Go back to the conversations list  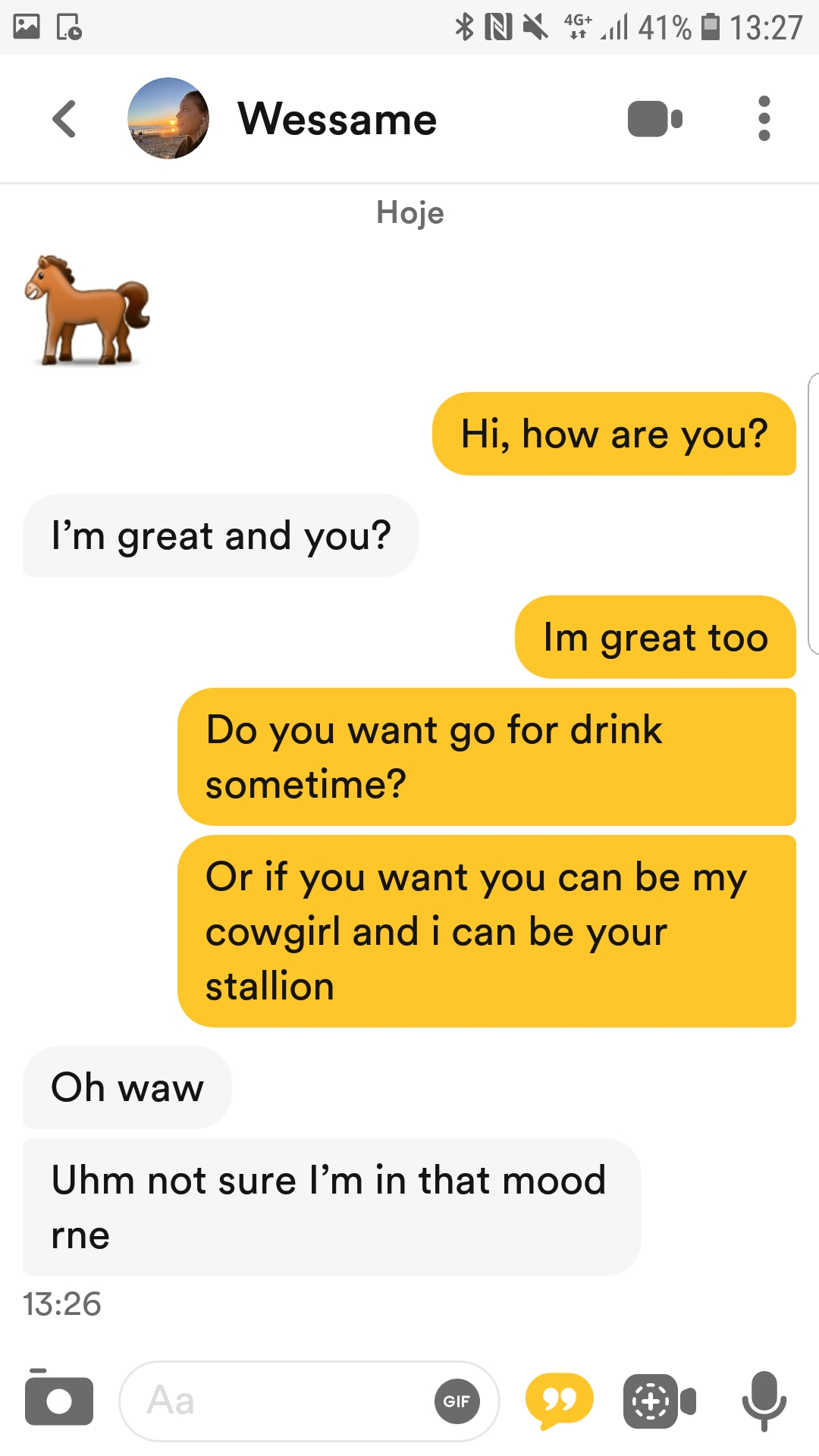point(65,119)
